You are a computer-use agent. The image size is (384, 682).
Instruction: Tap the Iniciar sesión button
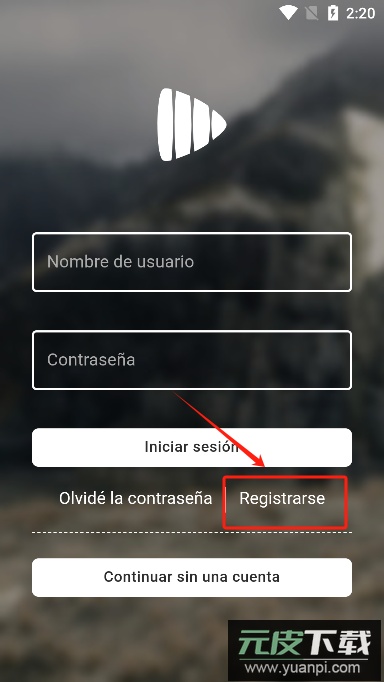(x=192, y=448)
